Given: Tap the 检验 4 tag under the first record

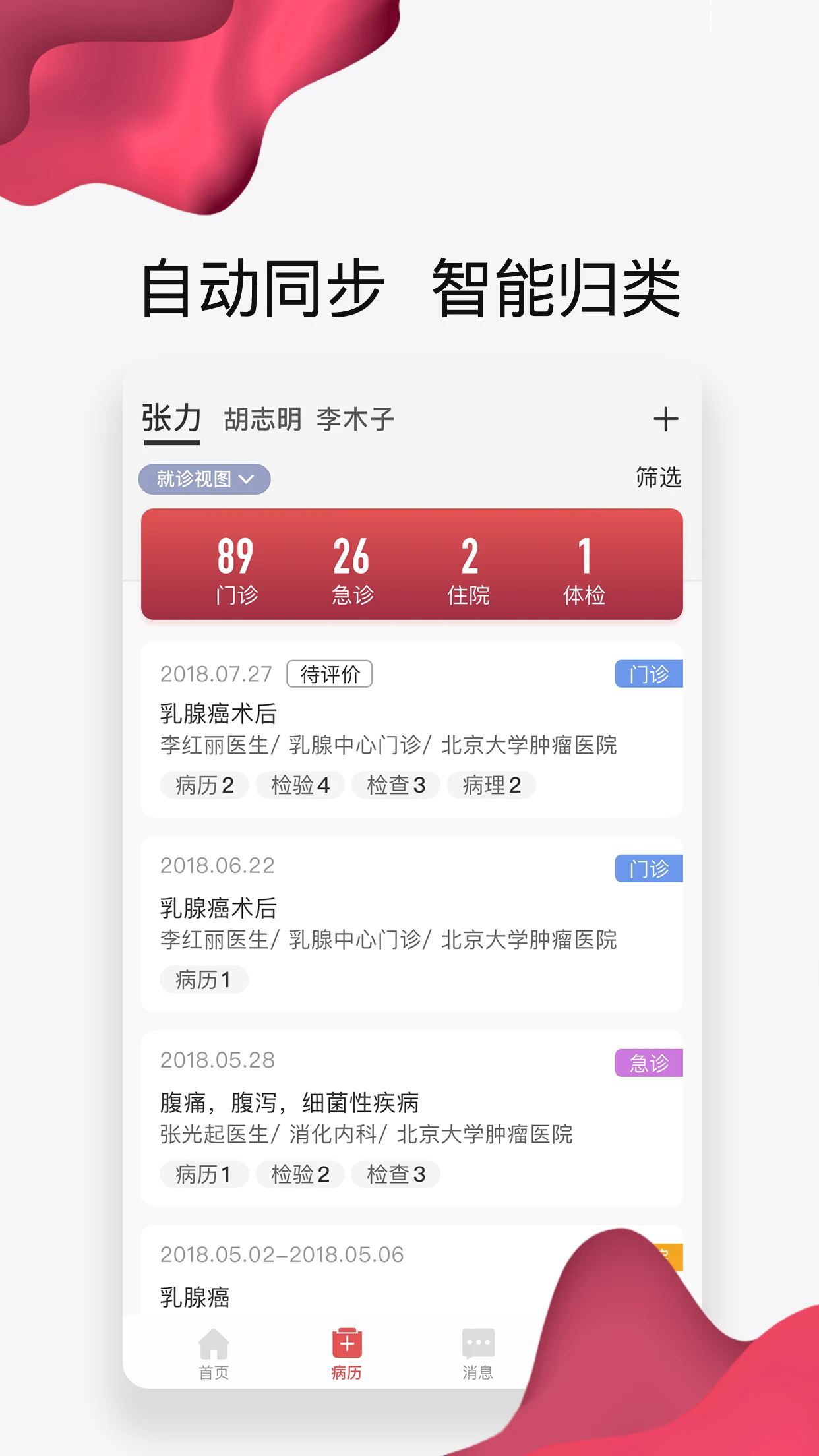Looking at the screenshot, I should pos(300,785).
